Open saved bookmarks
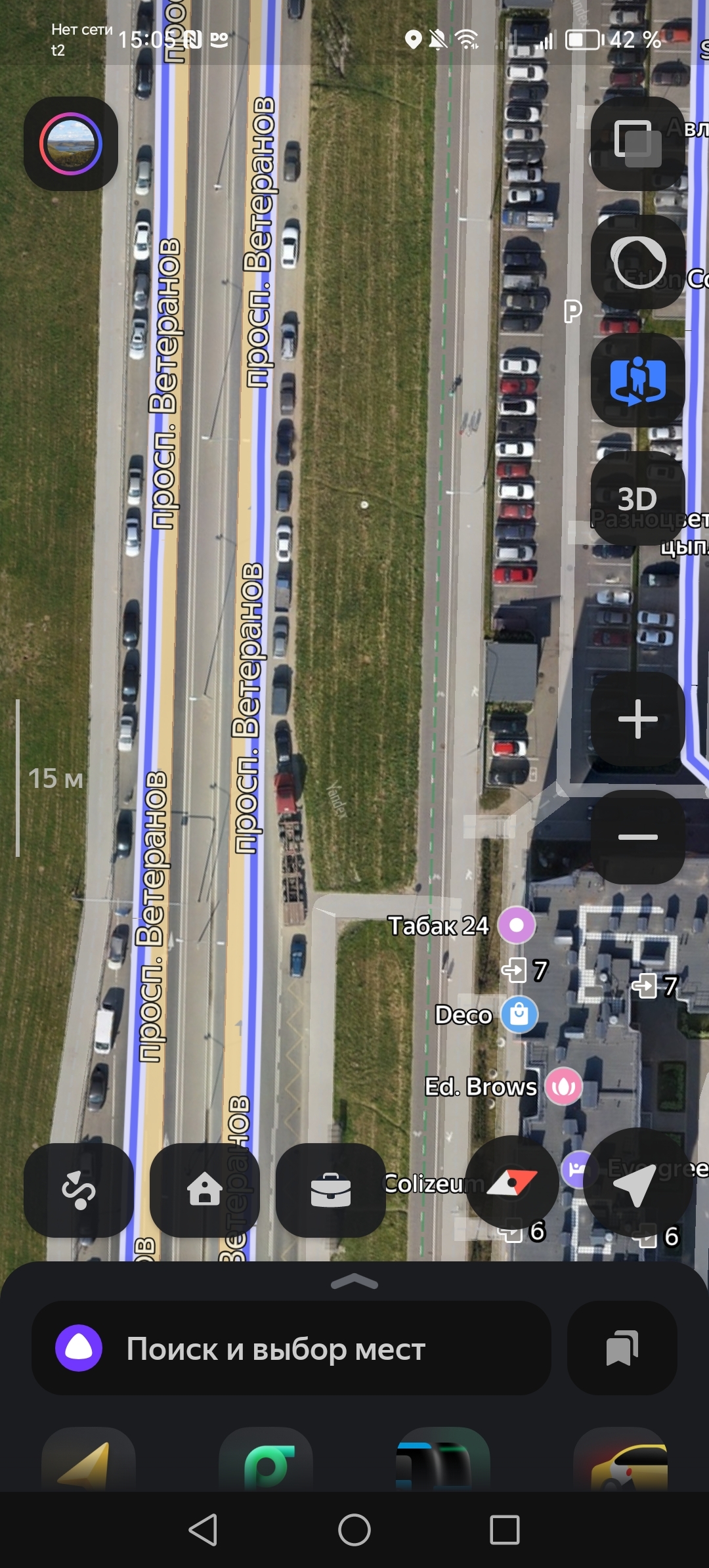This screenshot has height=1568, width=709. point(622,1348)
